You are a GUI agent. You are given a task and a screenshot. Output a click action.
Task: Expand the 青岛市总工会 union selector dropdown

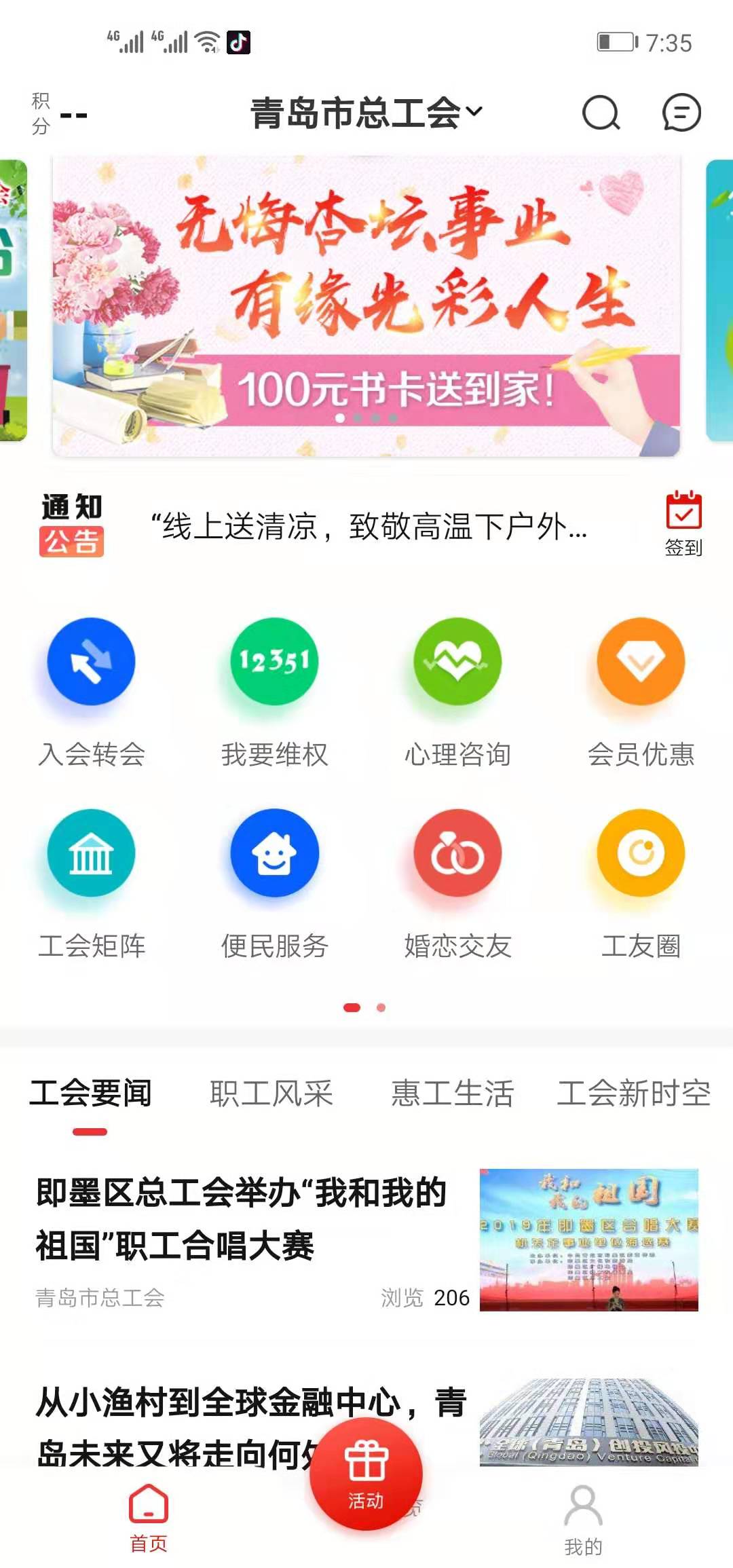[366, 113]
